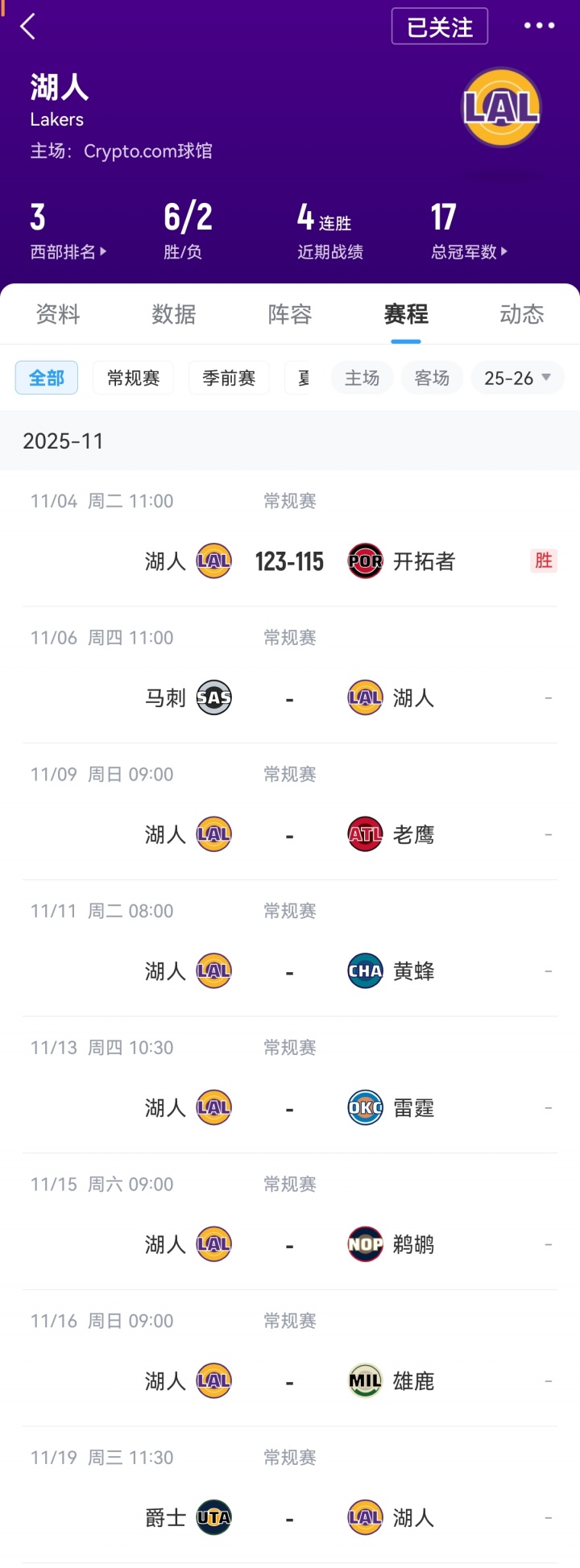The image size is (580, 1568).
Task: View the 总冠军数 championship details
Action: coord(469,252)
